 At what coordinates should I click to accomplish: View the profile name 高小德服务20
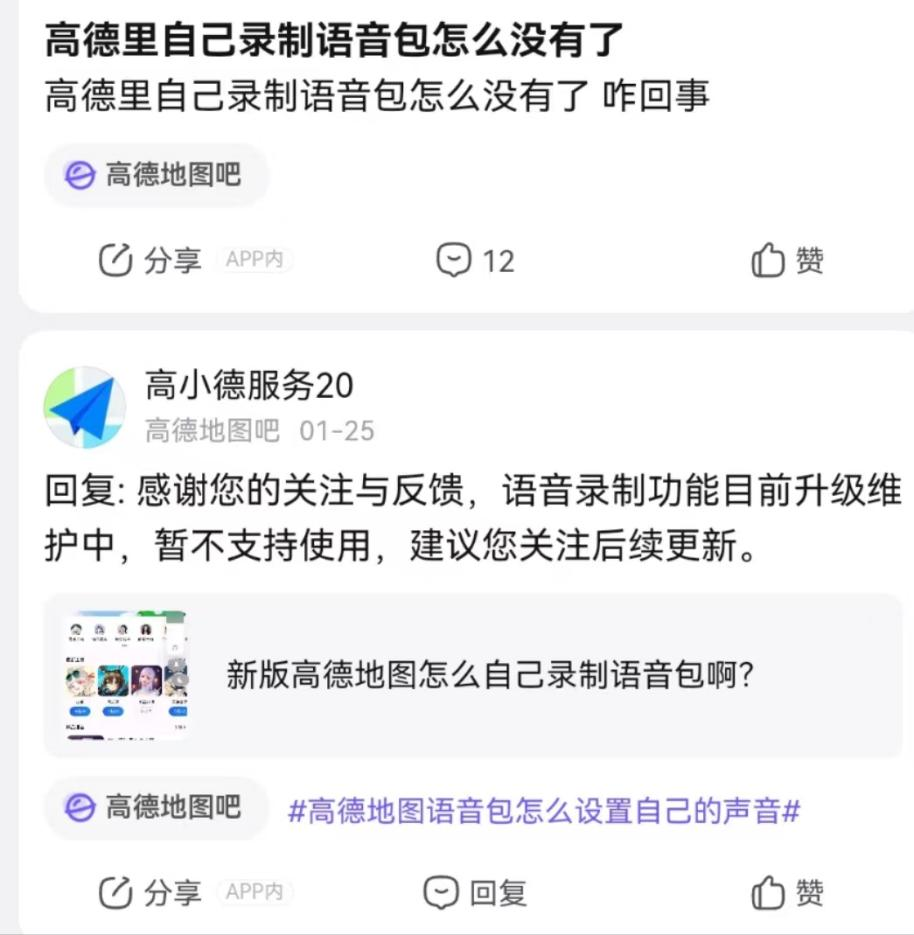[x=249, y=385]
